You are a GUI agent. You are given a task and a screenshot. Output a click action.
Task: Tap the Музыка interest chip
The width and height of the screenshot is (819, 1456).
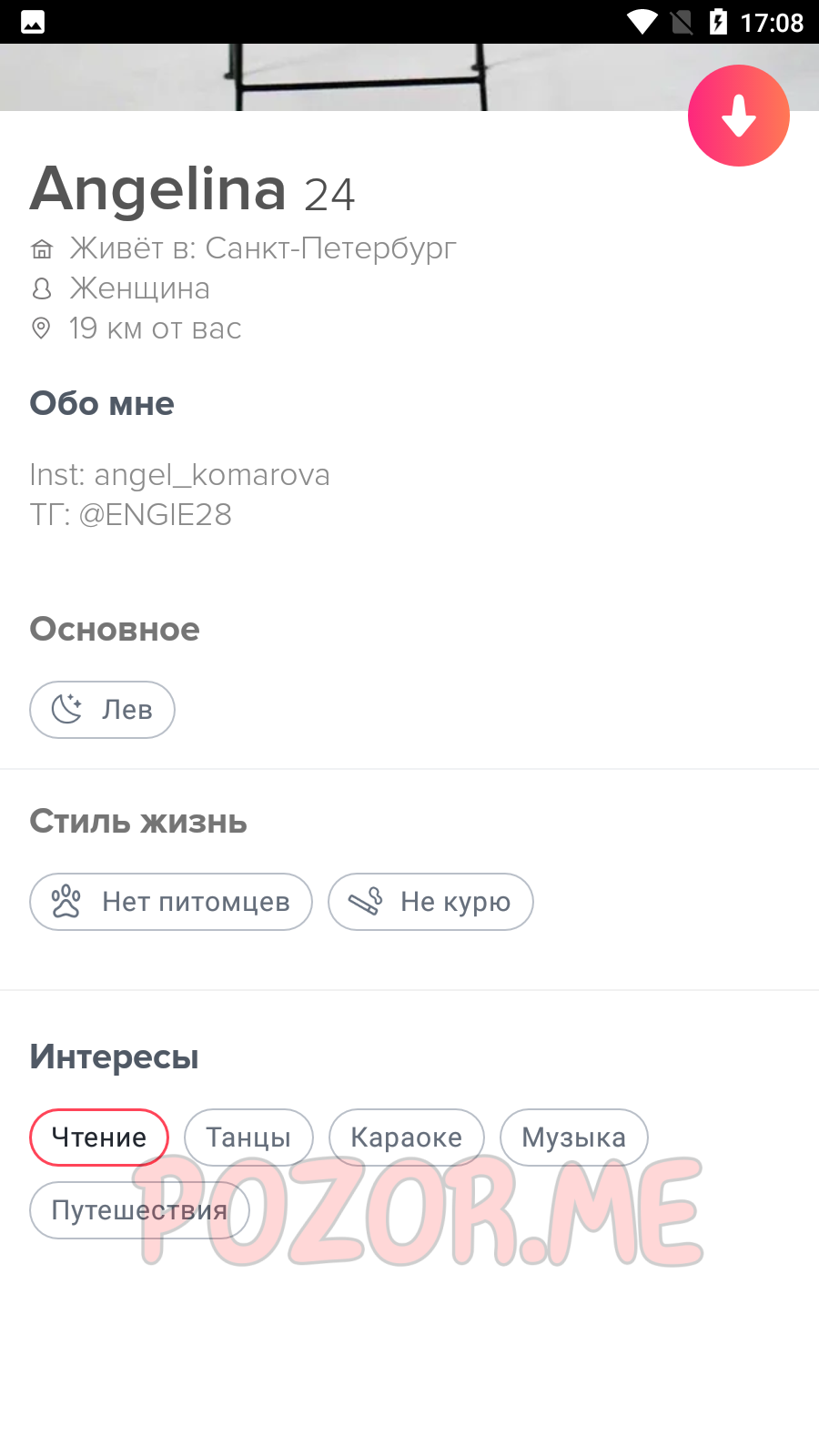574,1137
